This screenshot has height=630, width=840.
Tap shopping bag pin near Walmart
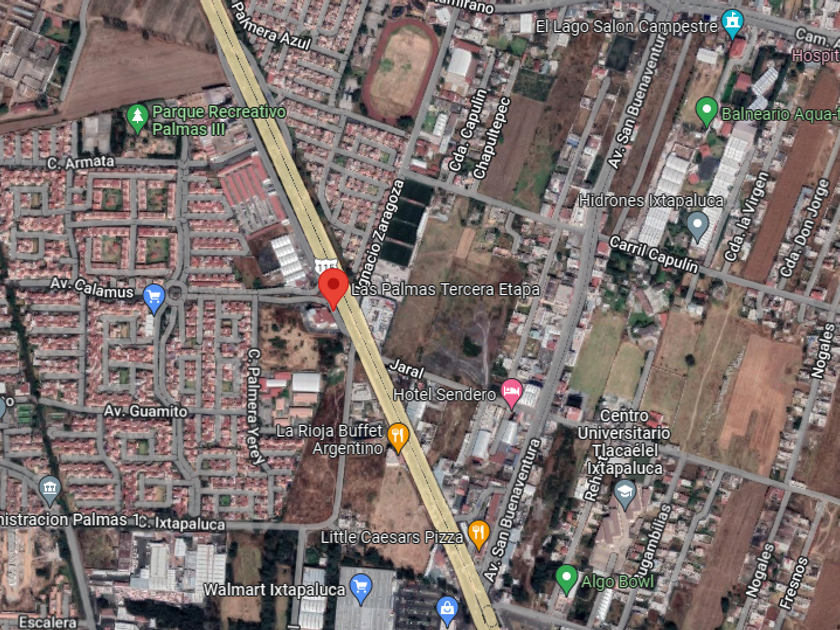(447, 611)
